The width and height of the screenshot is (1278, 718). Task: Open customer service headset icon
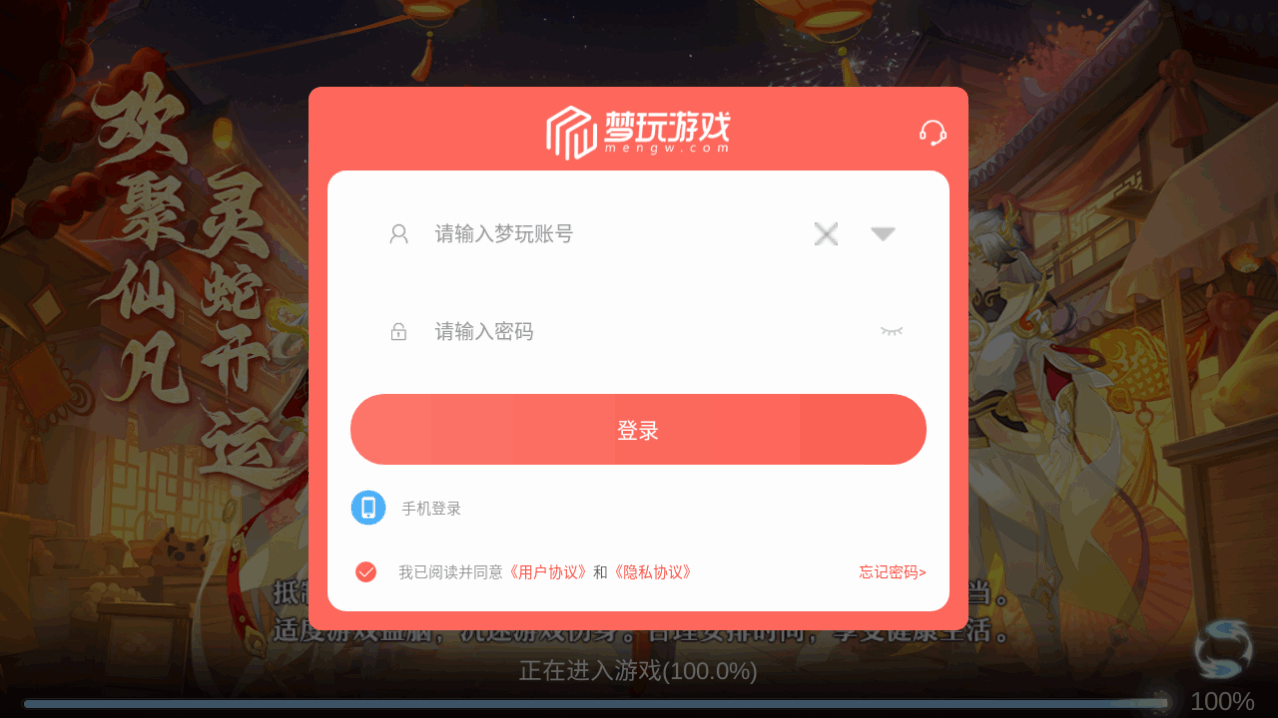(x=932, y=133)
